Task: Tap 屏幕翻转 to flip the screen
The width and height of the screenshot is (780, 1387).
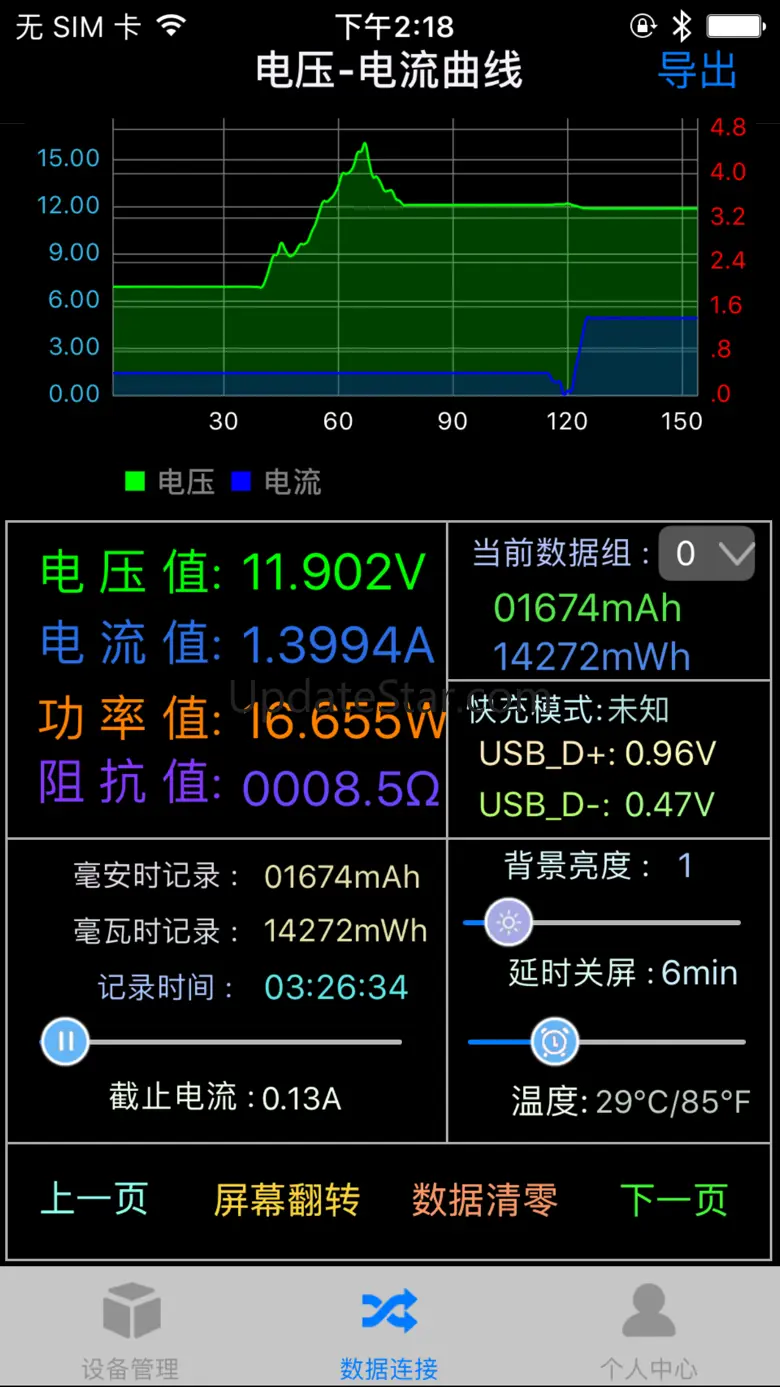Action: [287, 1200]
